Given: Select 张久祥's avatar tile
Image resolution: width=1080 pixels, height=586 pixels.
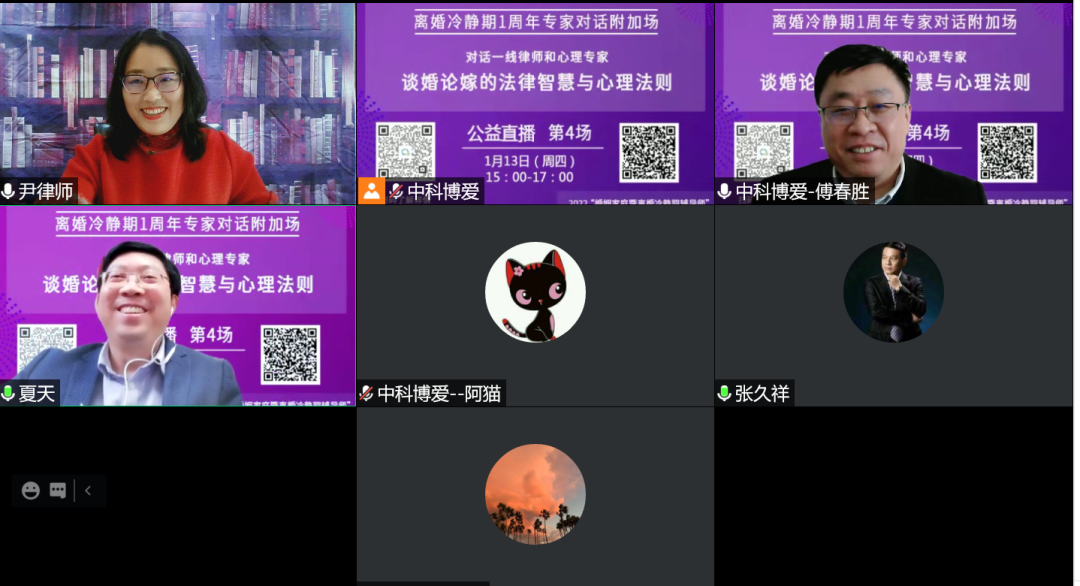Looking at the screenshot, I should (893, 305).
